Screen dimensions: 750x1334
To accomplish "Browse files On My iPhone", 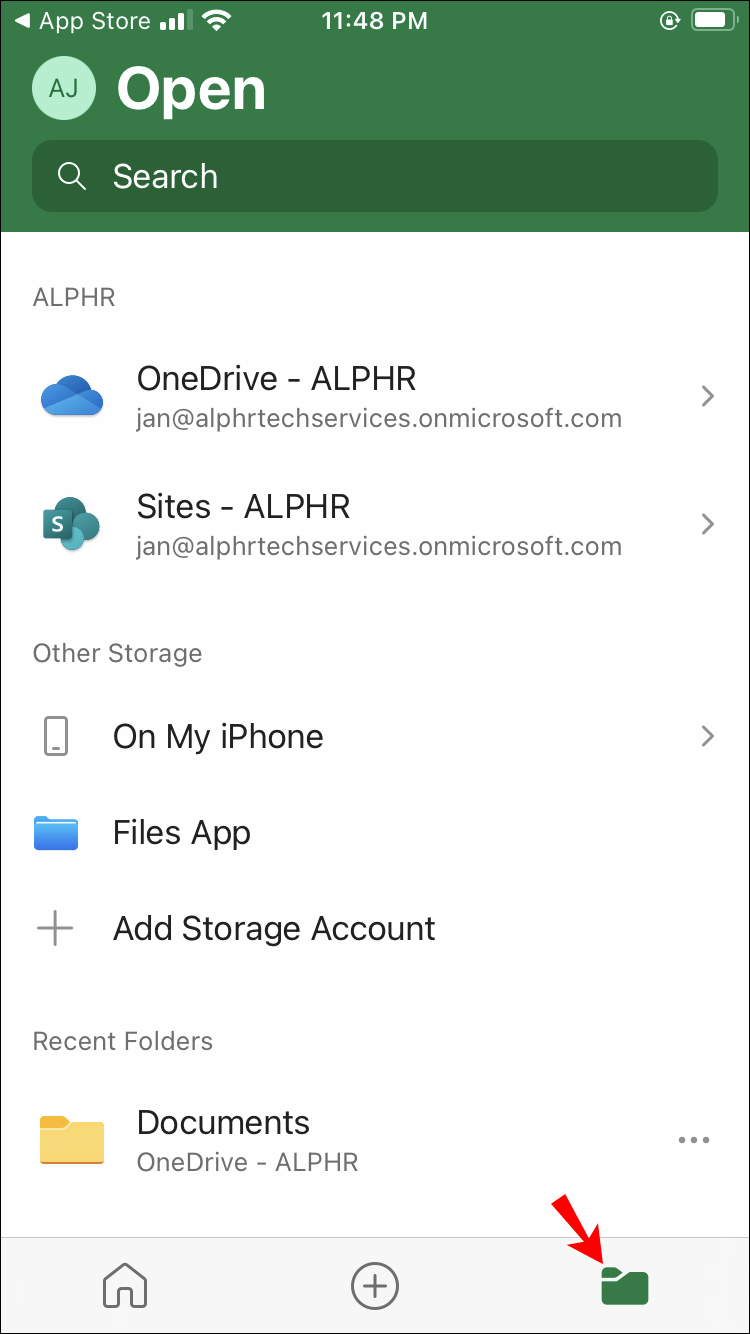I will point(375,737).
